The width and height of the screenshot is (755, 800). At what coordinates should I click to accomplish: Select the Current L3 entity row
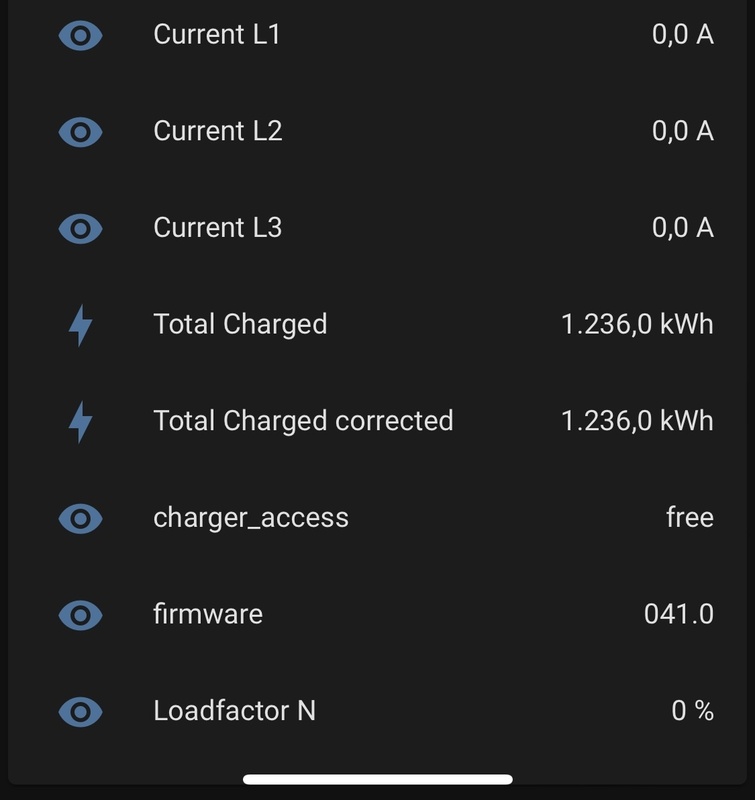point(218,228)
